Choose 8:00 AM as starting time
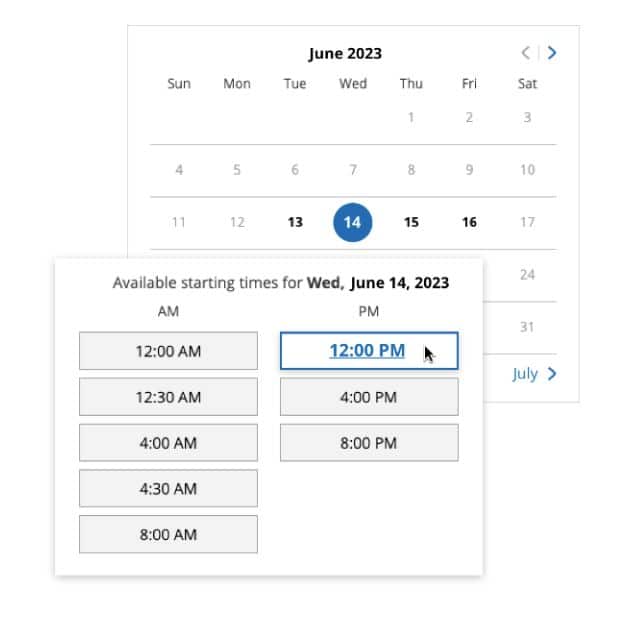The width and height of the screenshot is (620, 620). [168, 535]
